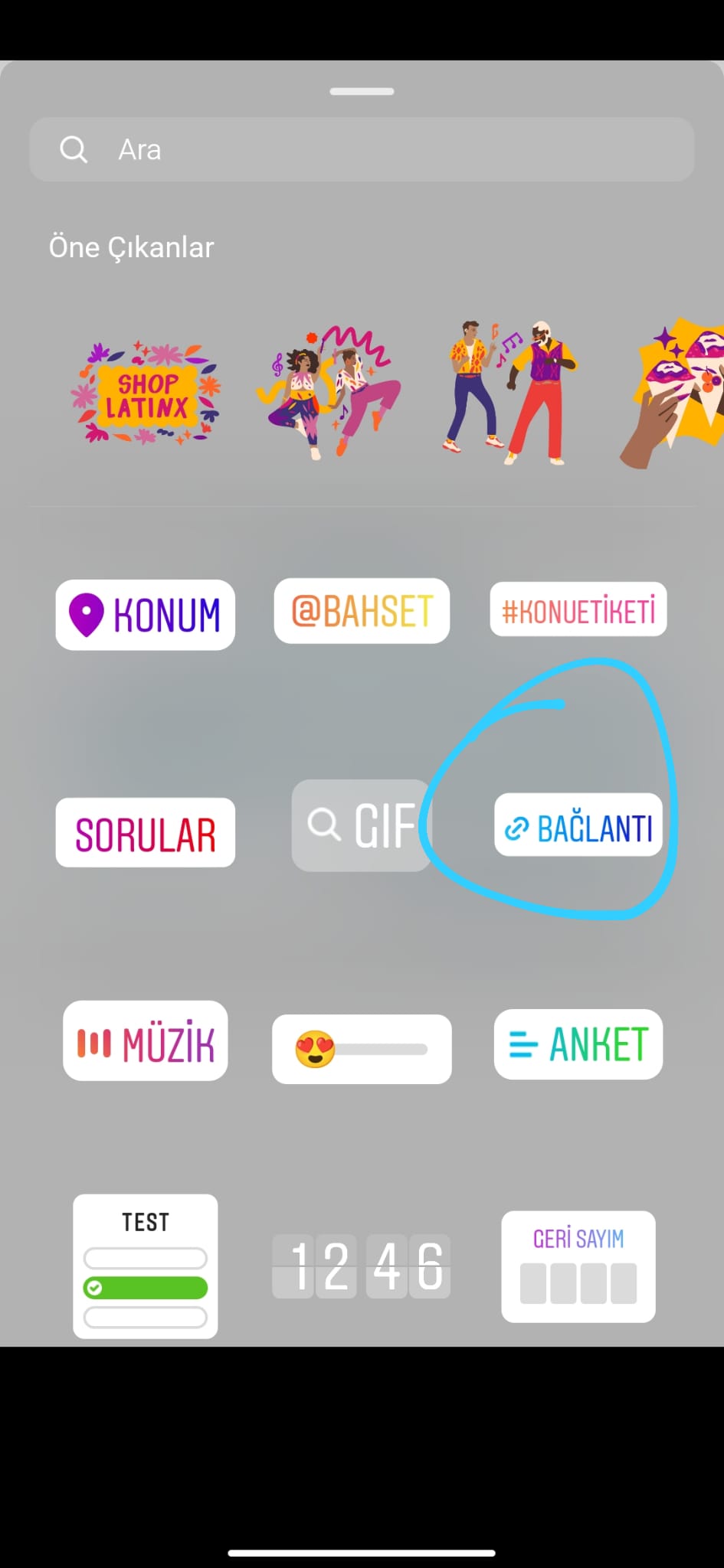Add the 12 46 time sticker
724x1568 pixels.
(362, 1266)
